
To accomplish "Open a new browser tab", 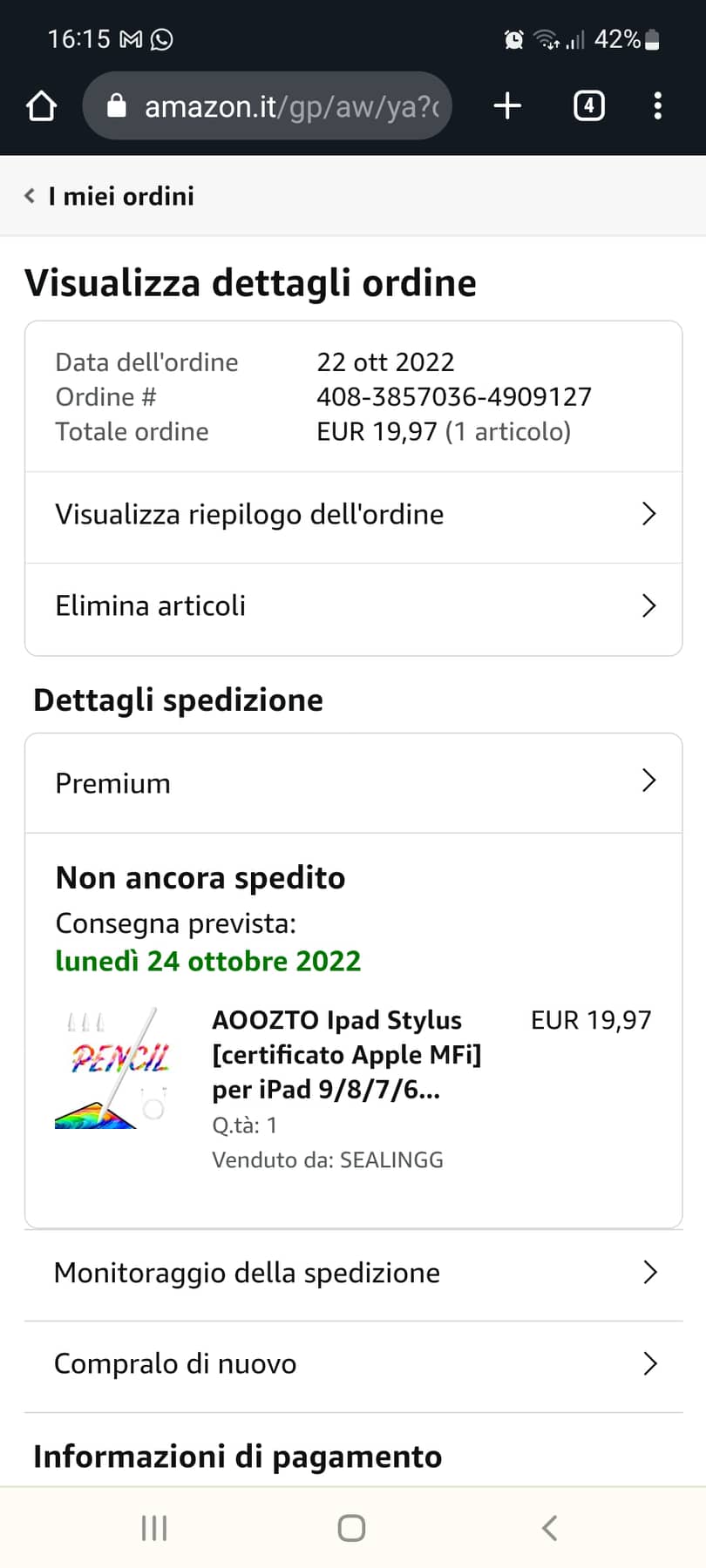I will (x=507, y=106).
